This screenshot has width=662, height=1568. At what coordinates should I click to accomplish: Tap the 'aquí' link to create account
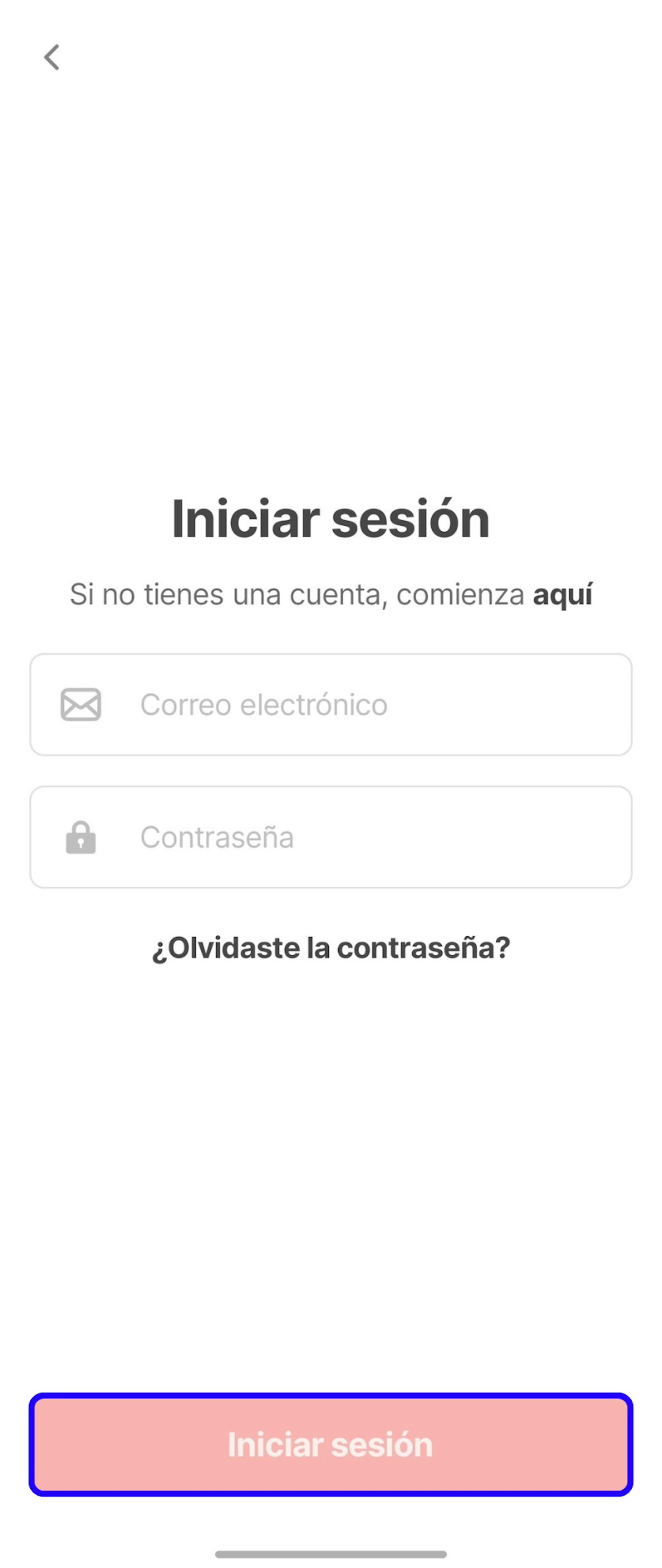click(x=562, y=595)
